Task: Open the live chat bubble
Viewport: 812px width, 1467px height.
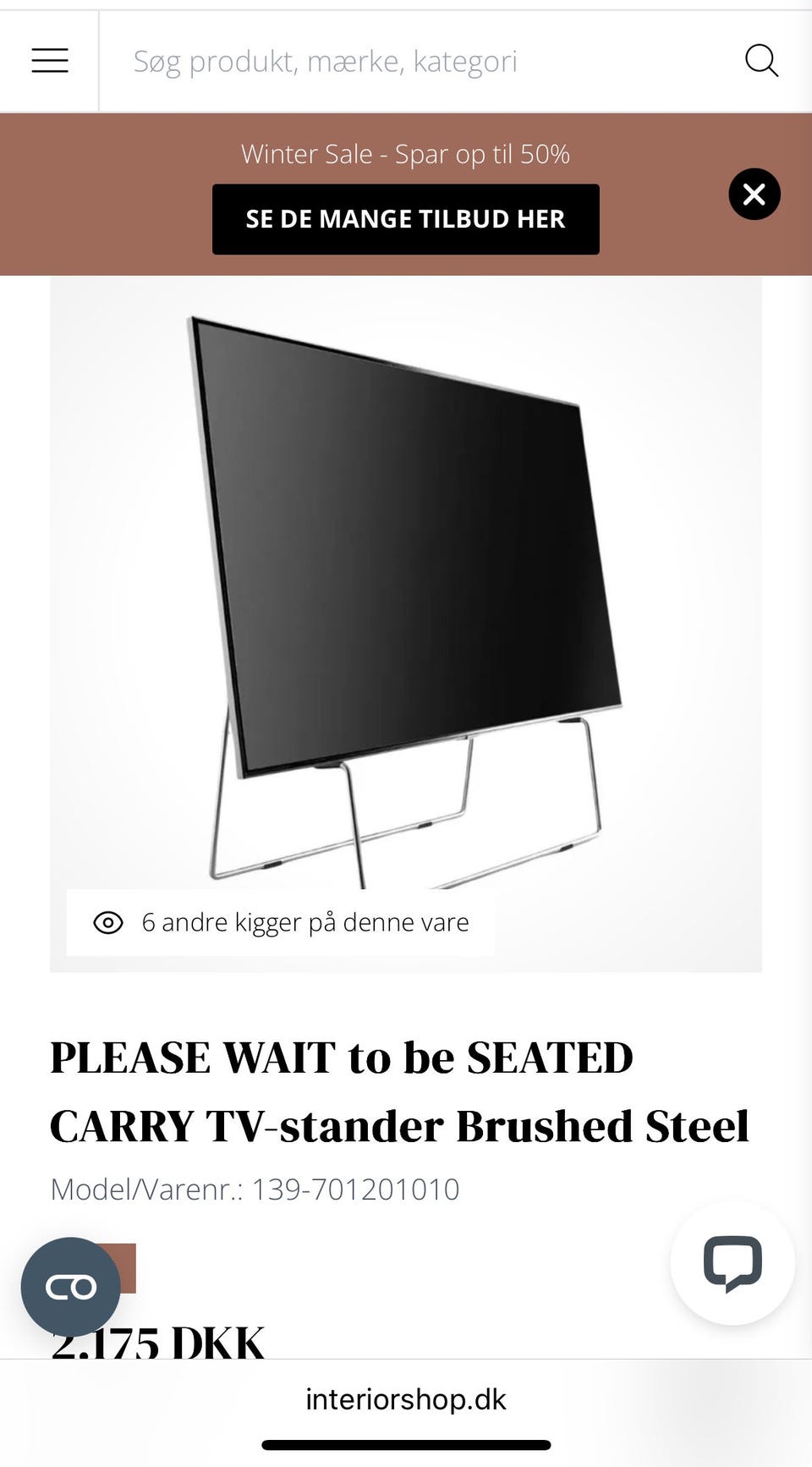Action: tap(732, 1263)
